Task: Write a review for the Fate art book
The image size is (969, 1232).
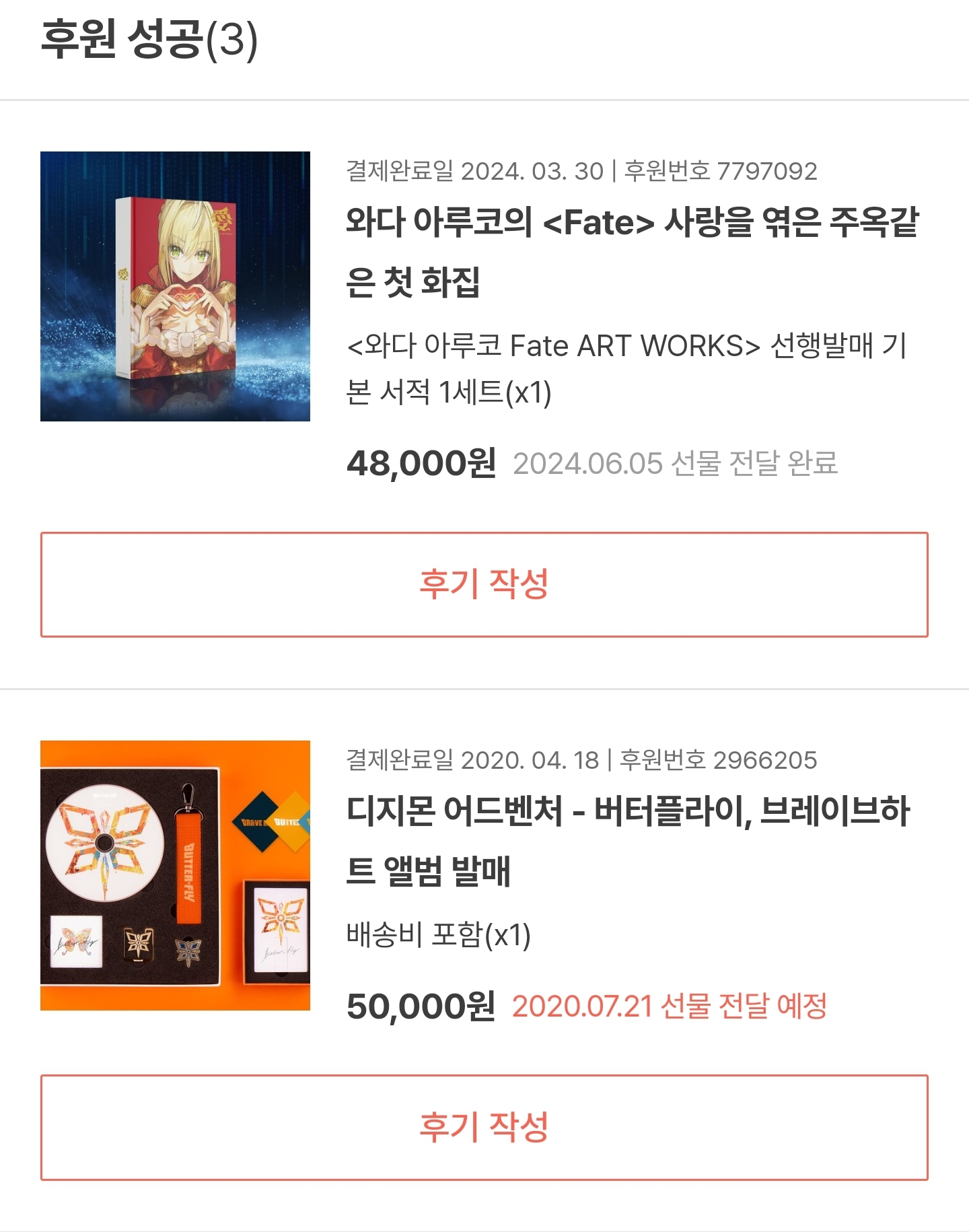Action: pos(484,584)
